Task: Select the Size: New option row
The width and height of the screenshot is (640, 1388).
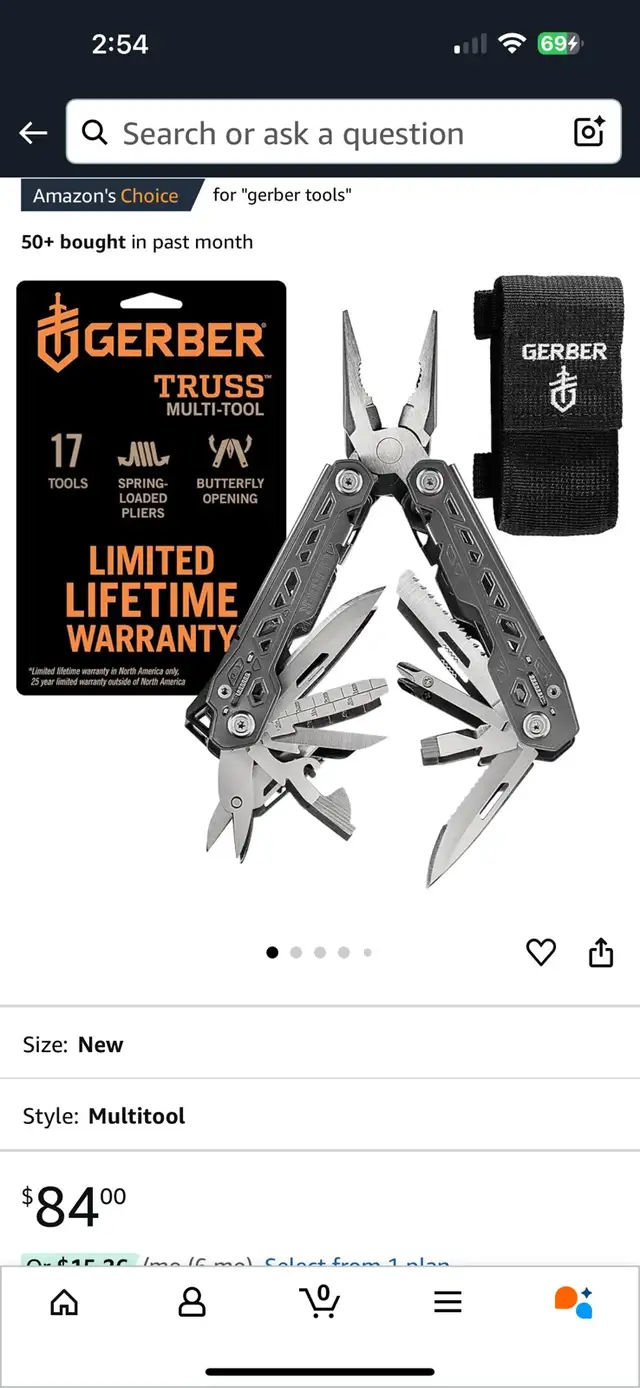Action: pos(320,1044)
